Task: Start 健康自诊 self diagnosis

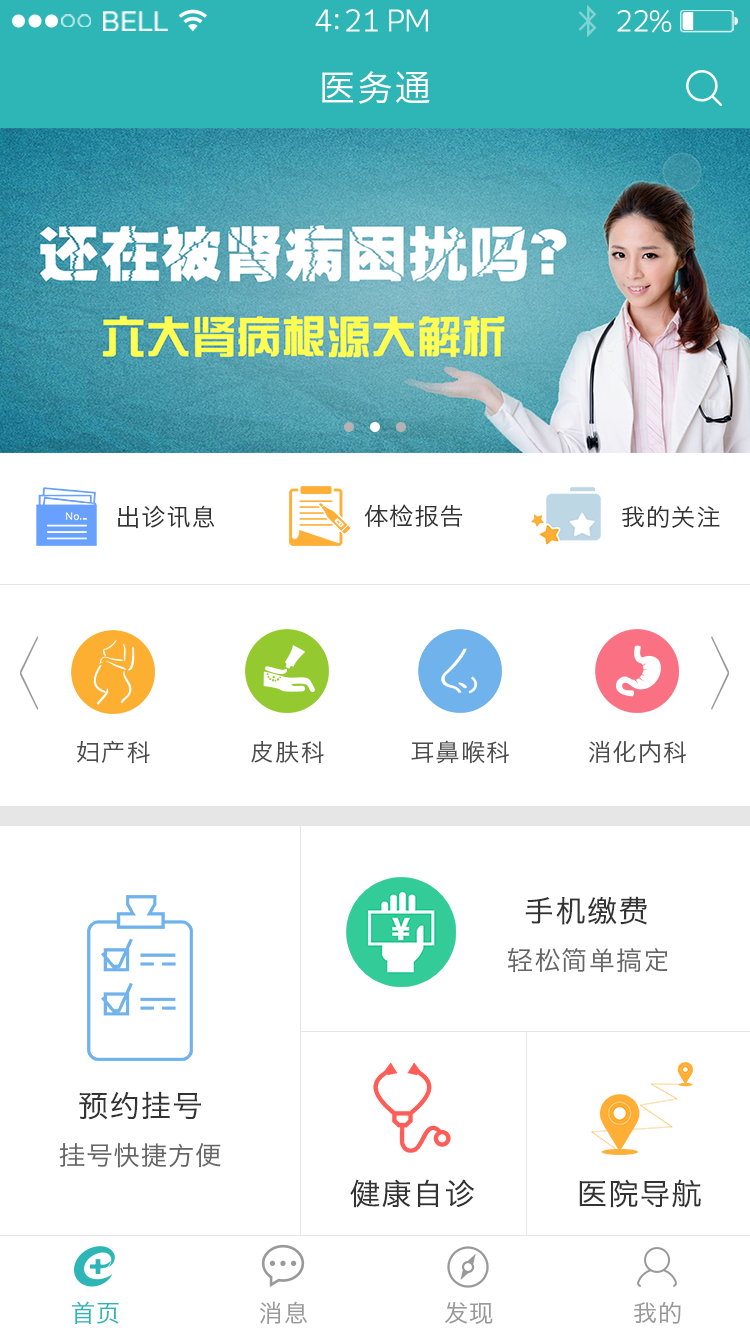Action: tap(412, 1135)
